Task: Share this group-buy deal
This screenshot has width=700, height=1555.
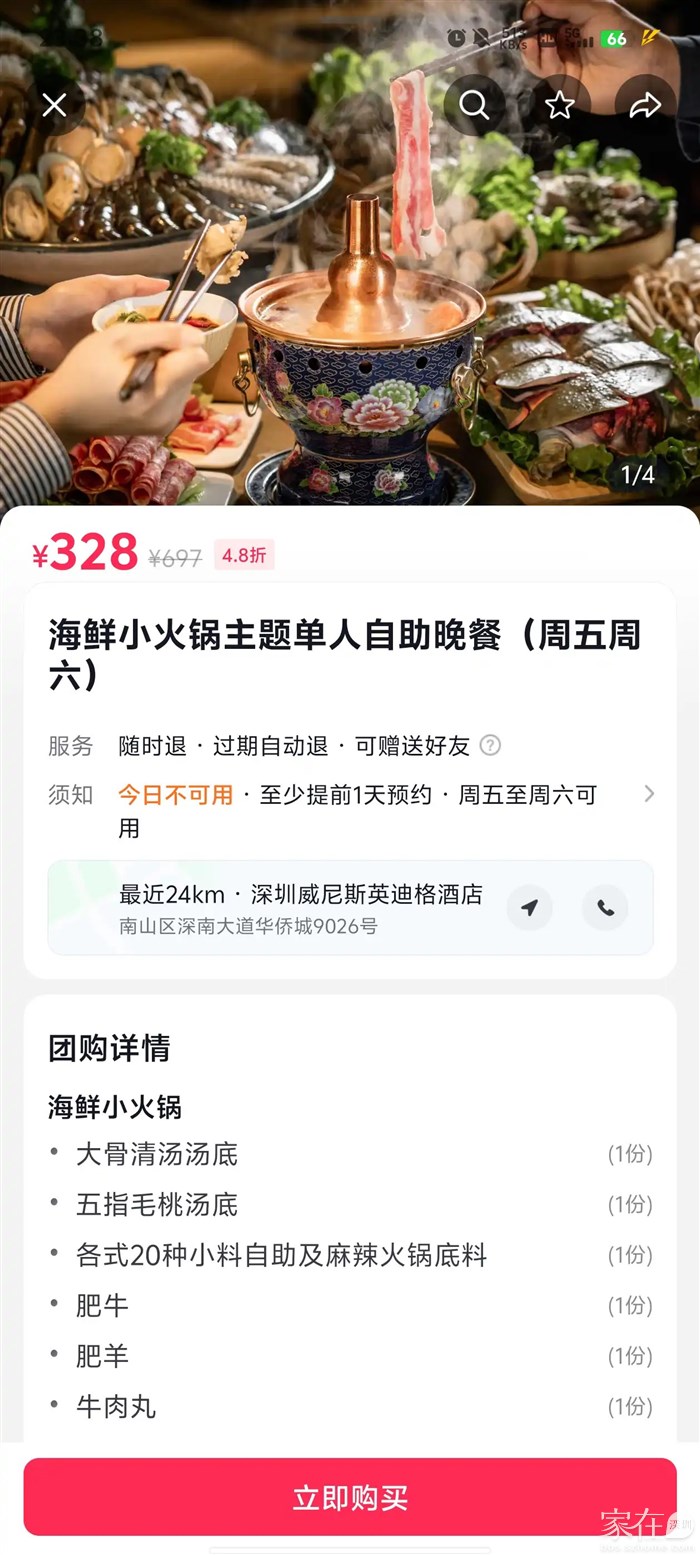Action: point(645,105)
